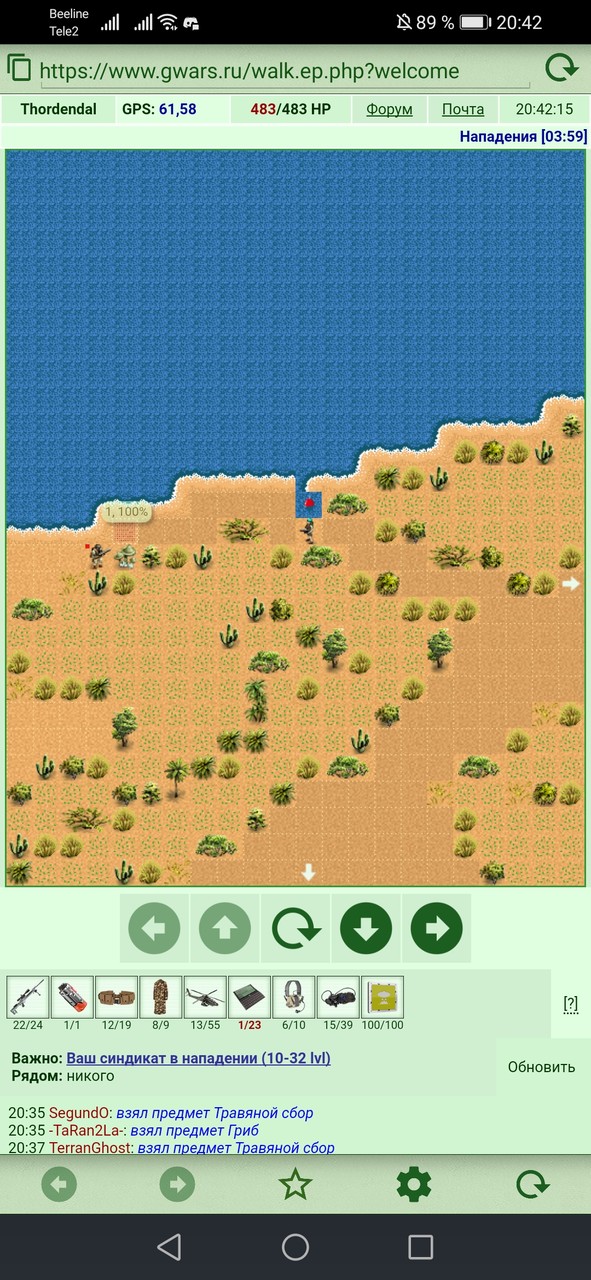Tap the Обновить button
591x1280 pixels.
[x=541, y=1067]
